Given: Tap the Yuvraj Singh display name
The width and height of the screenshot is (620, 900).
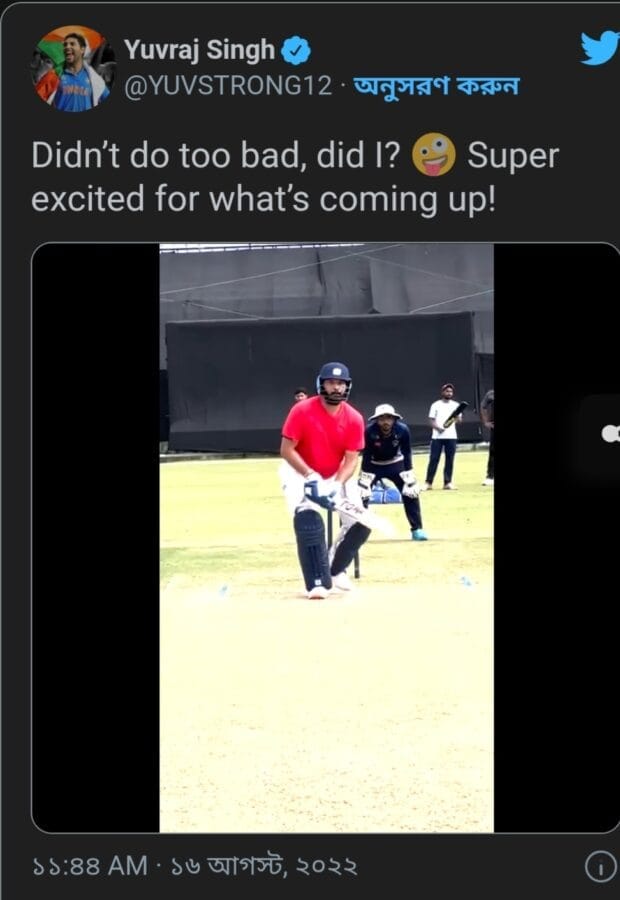Looking at the screenshot, I should (199, 50).
